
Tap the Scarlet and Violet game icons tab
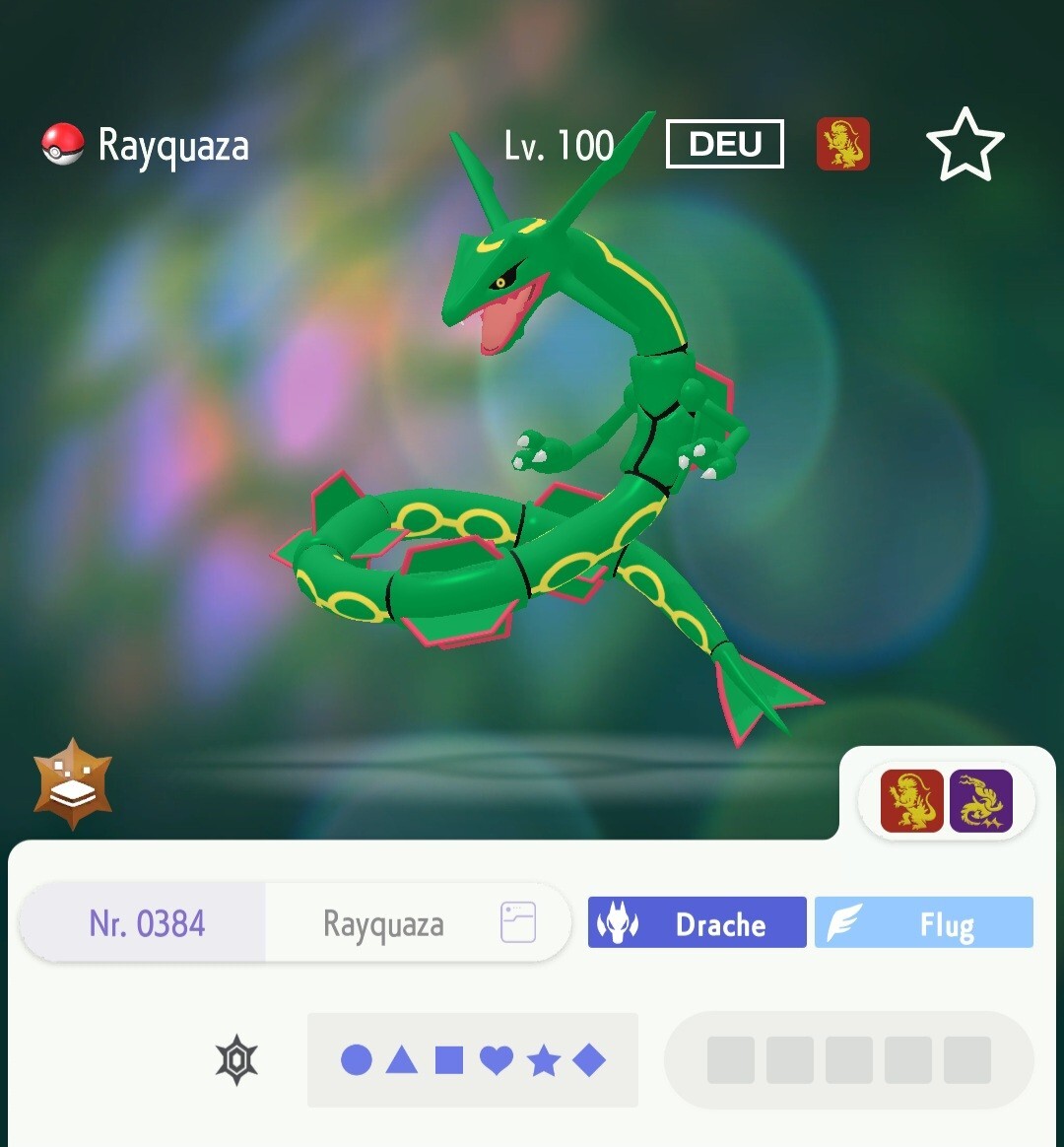point(946,801)
